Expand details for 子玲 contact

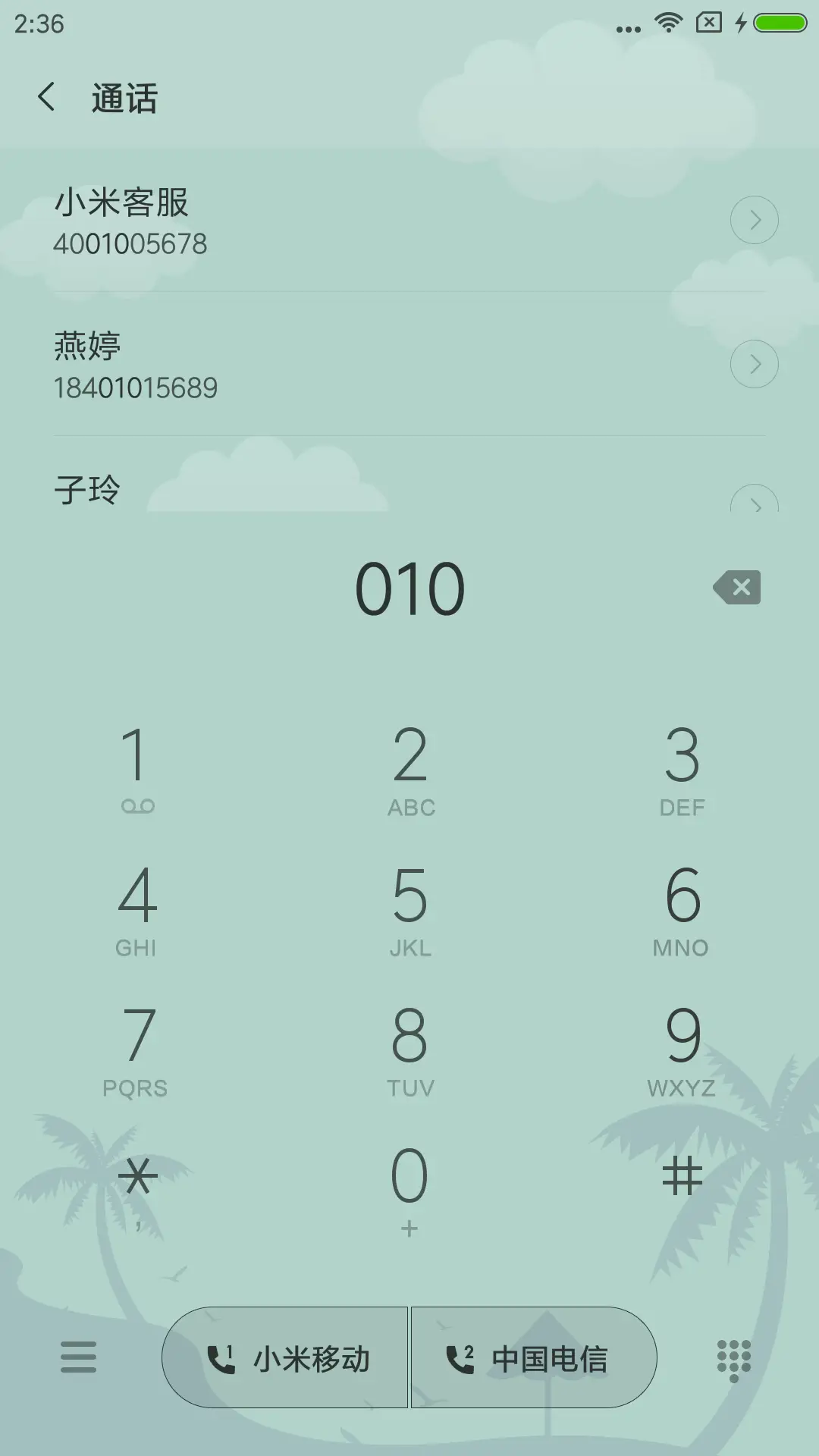coord(755,504)
